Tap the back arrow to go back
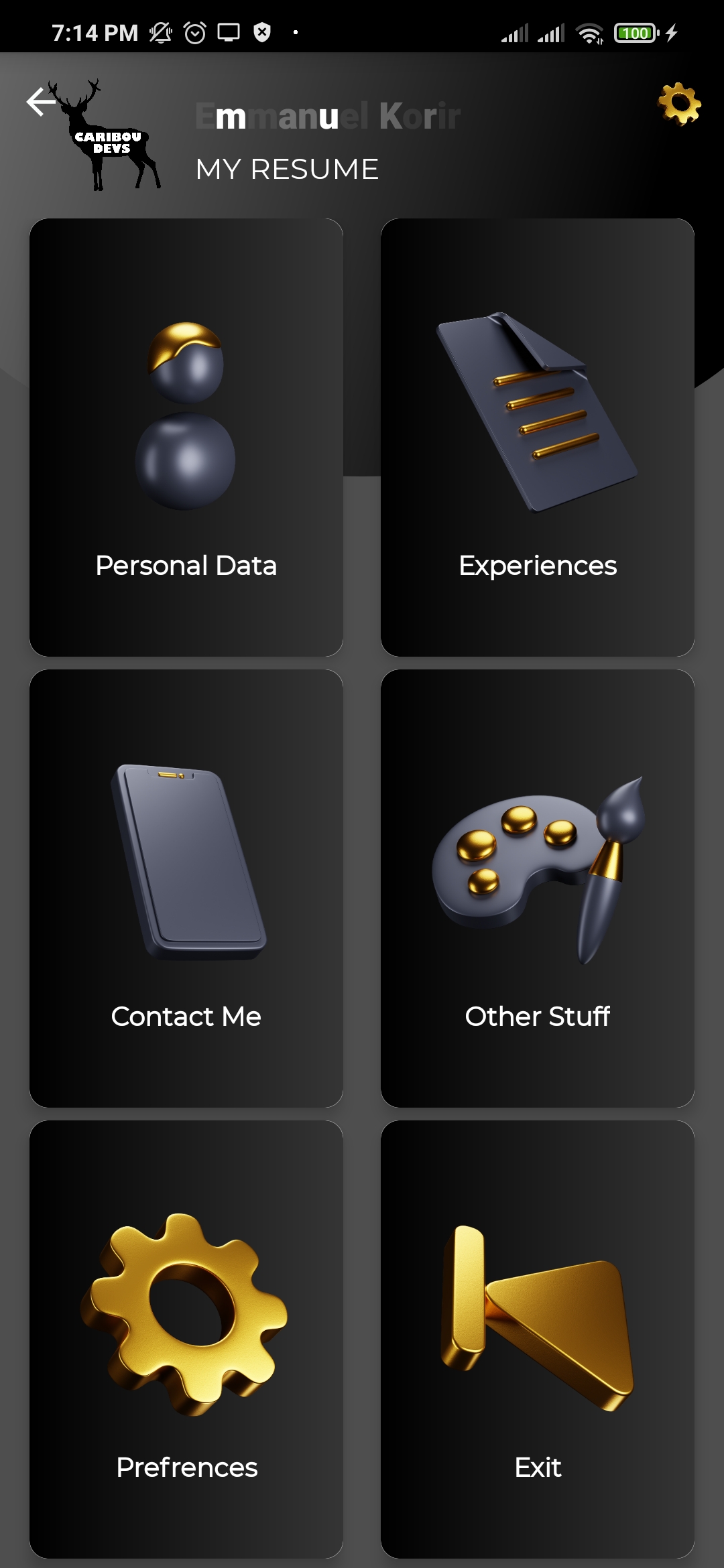 pyautogui.click(x=40, y=102)
